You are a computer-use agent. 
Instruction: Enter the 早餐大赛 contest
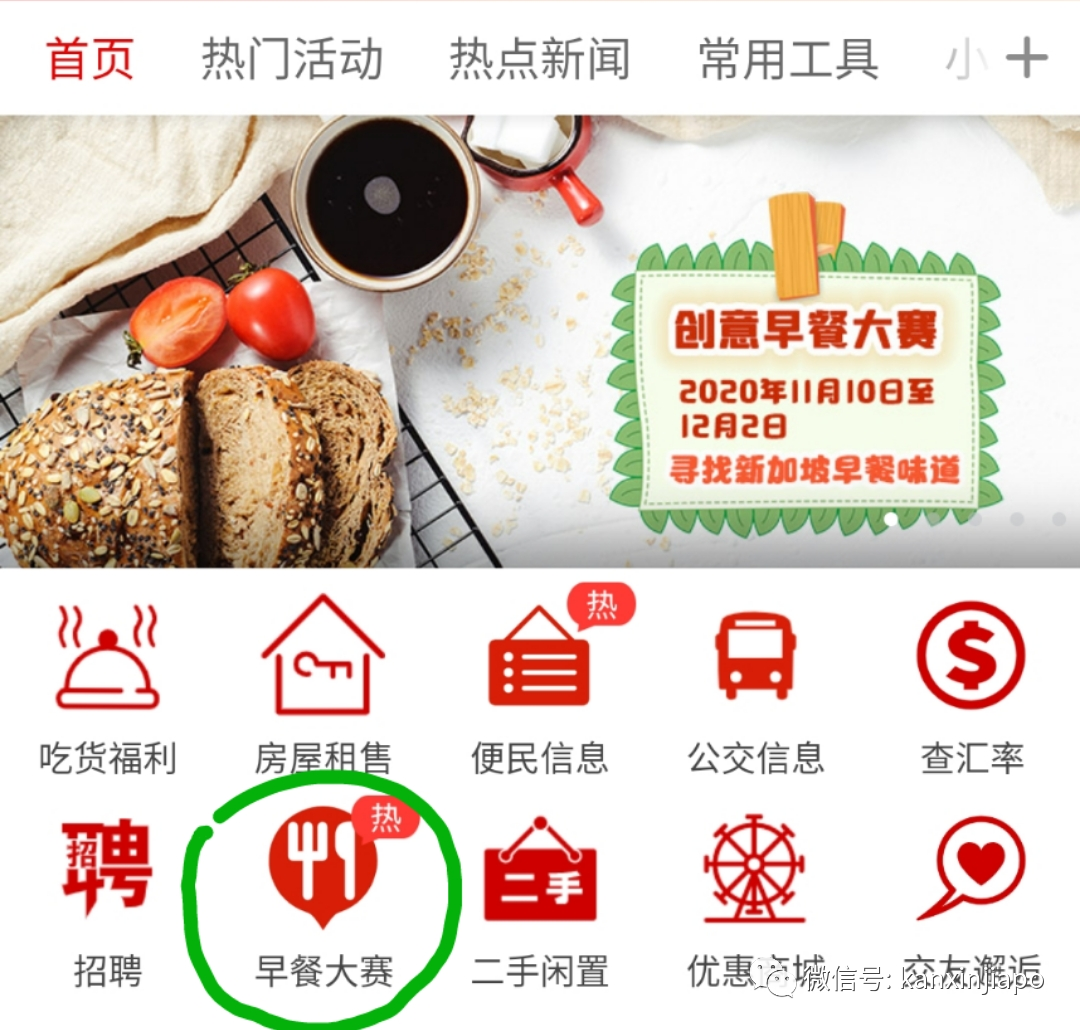tap(322, 900)
